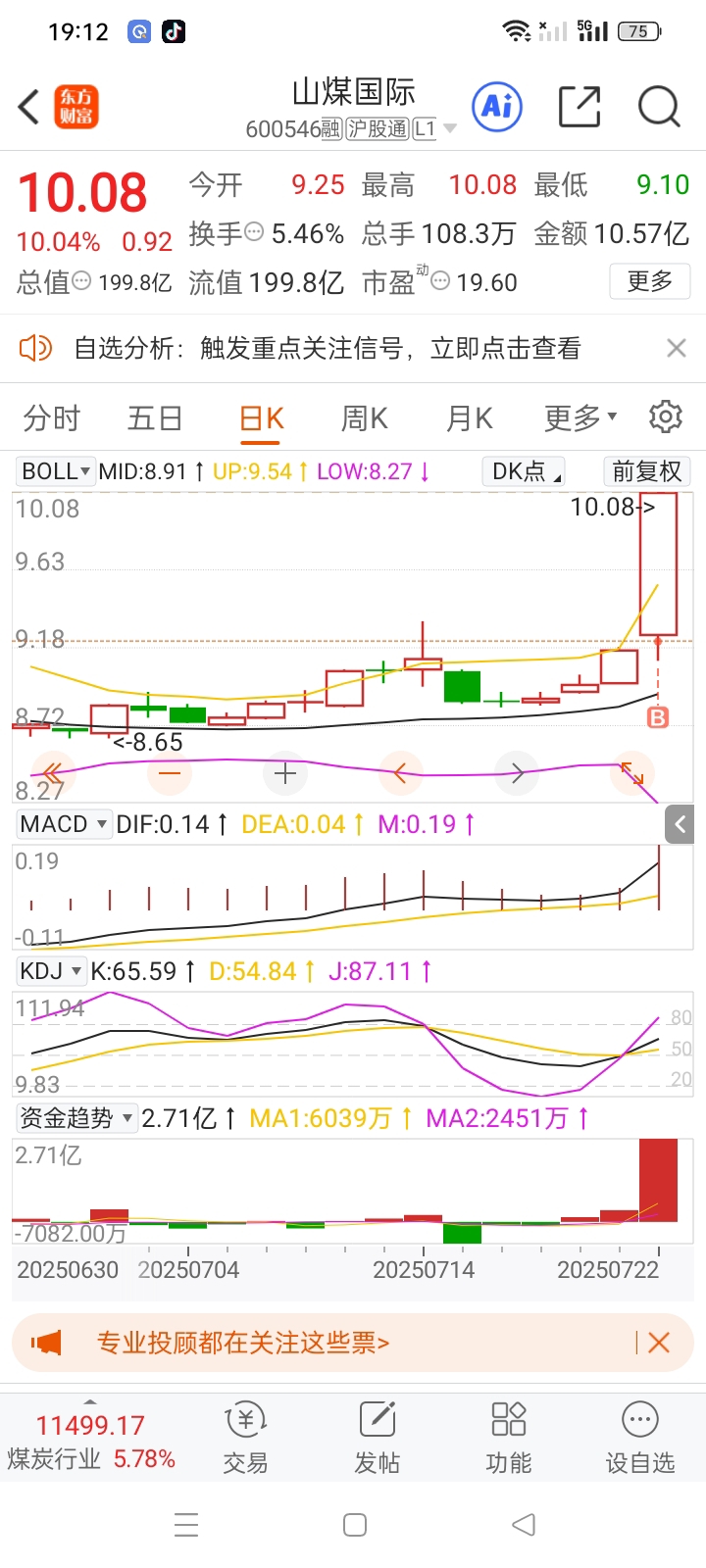Screen dimensions: 706x1568
Task: Dismiss the 自选分析 notice banner
Action: click(x=676, y=348)
